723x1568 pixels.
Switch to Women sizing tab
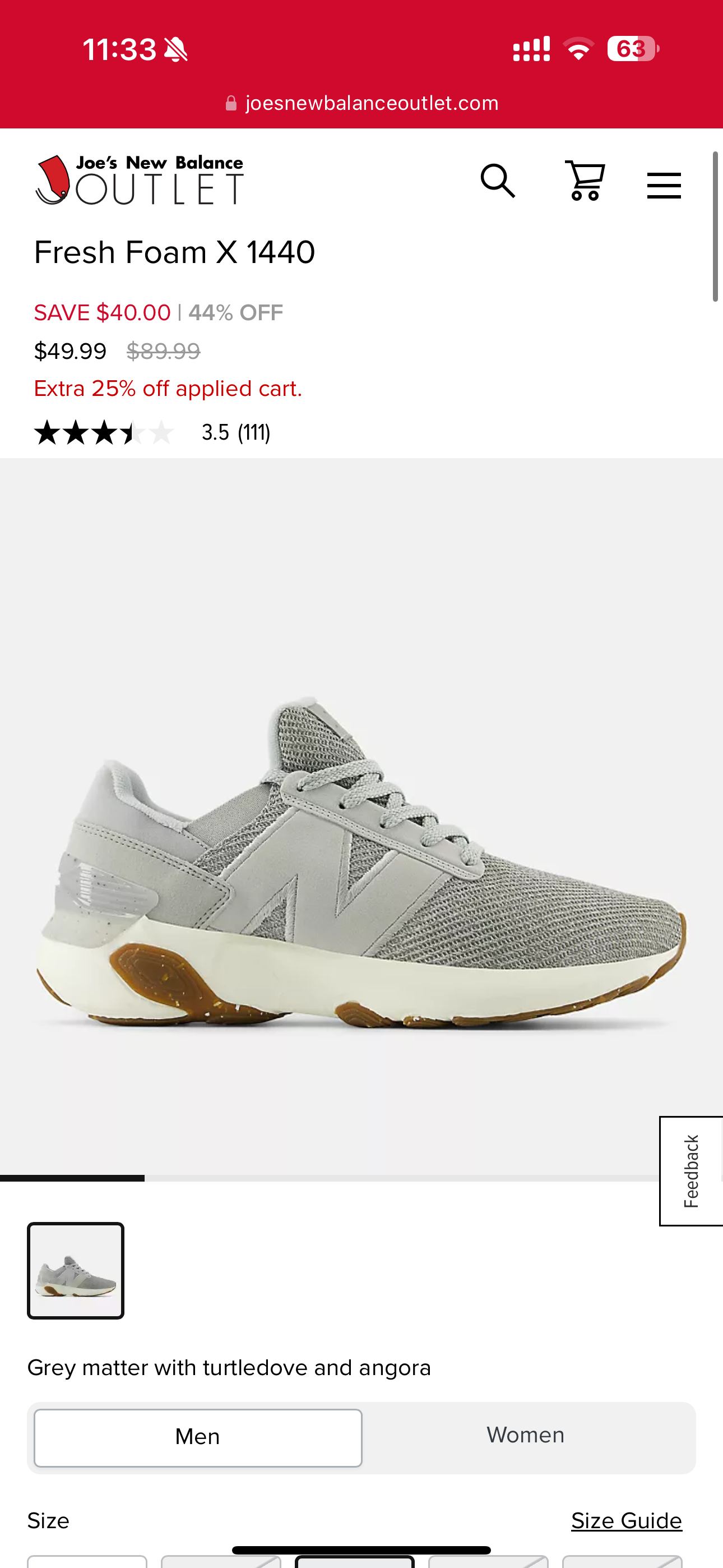[525, 1436]
